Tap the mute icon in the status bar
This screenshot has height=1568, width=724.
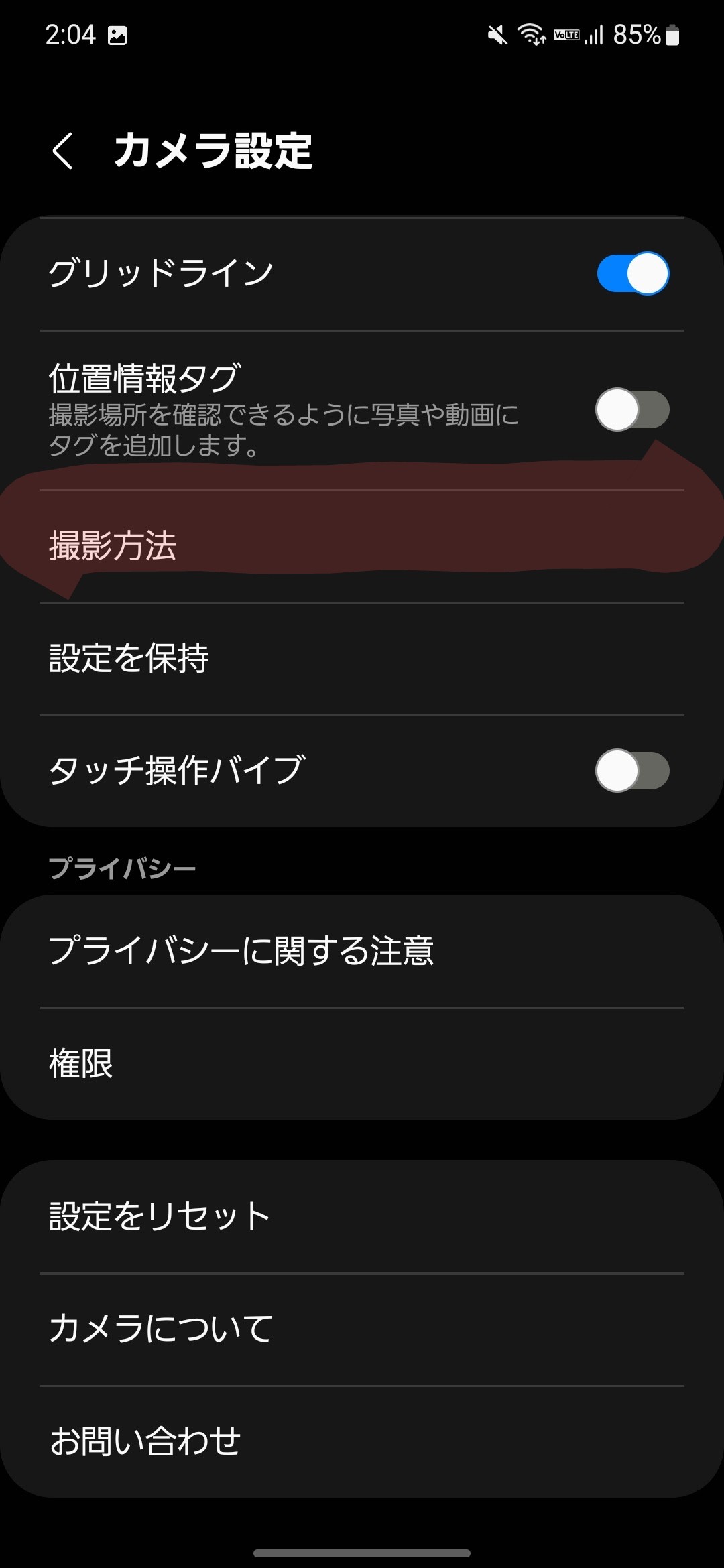[x=497, y=35]
